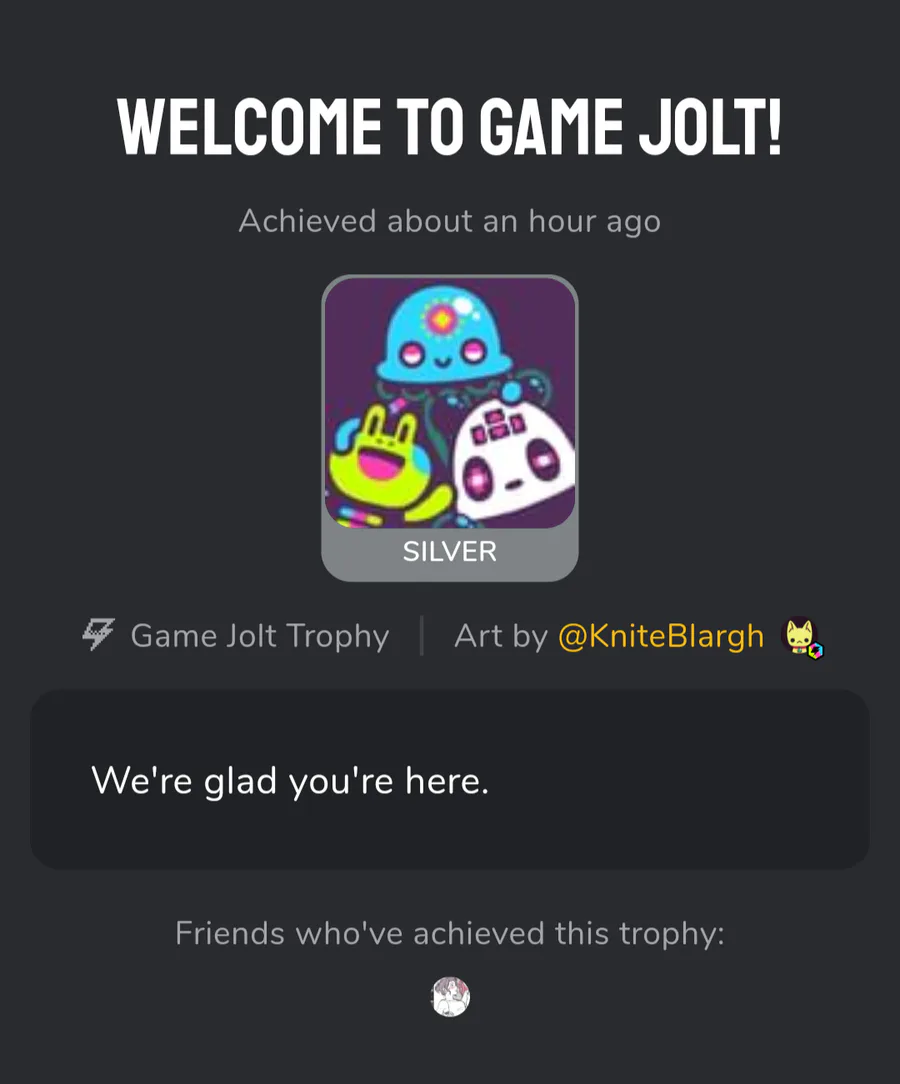
Task: Open KniteBlargh's cat avatar icon
Action: [801, 637]
